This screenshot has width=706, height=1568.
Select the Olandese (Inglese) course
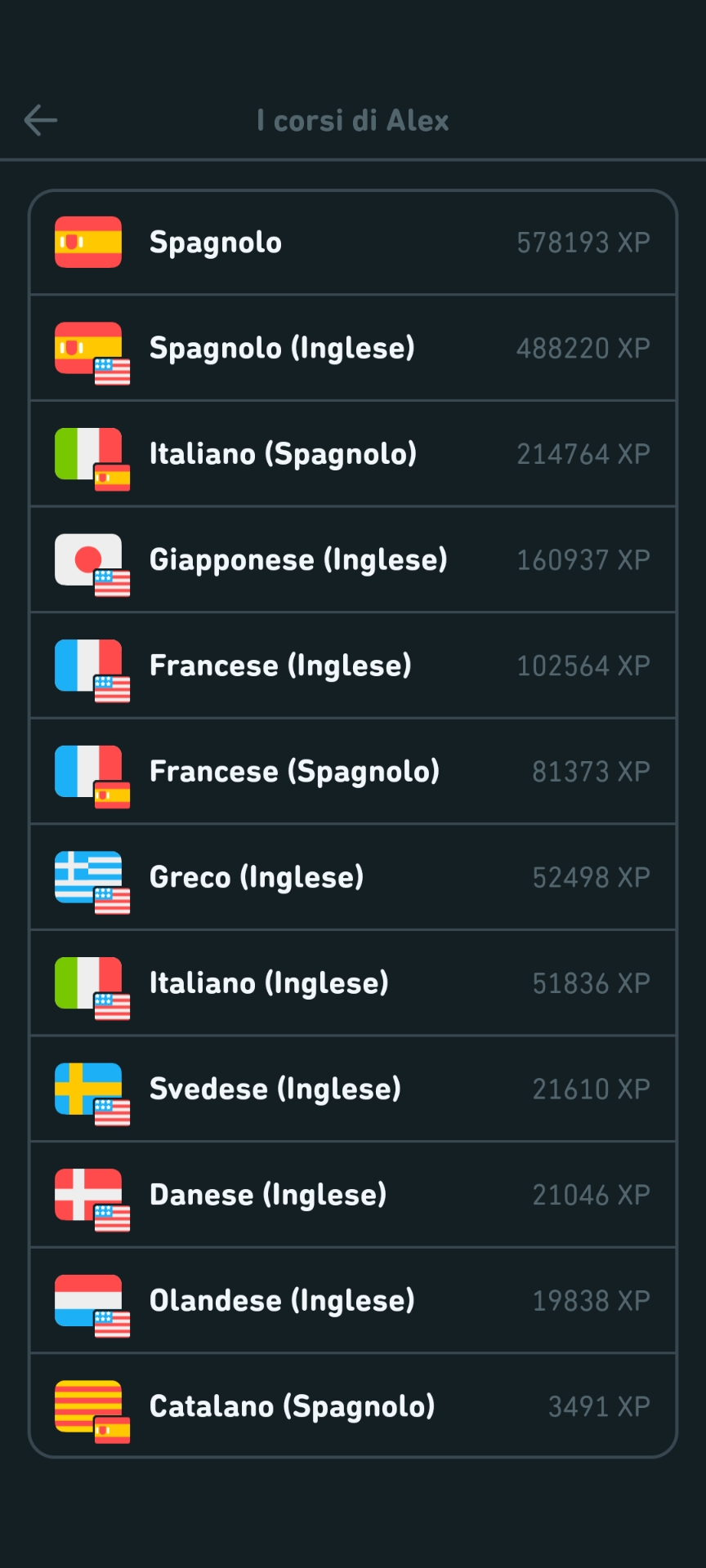pos(353,1300)
